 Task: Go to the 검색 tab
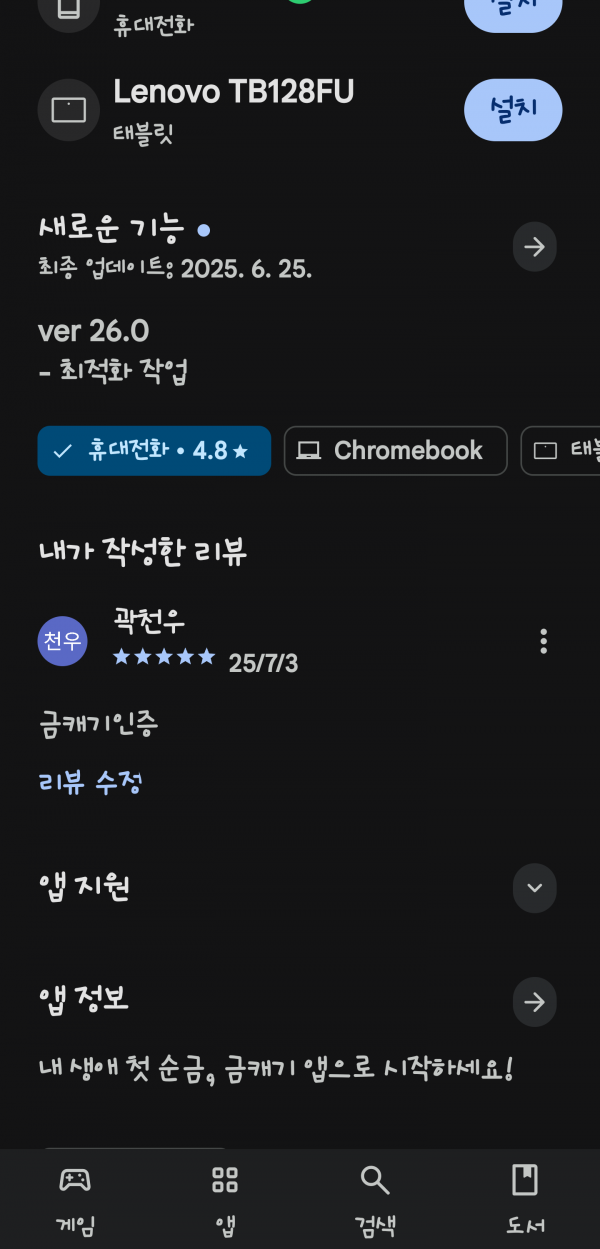pyautogui.click(x=375, y=1198)
